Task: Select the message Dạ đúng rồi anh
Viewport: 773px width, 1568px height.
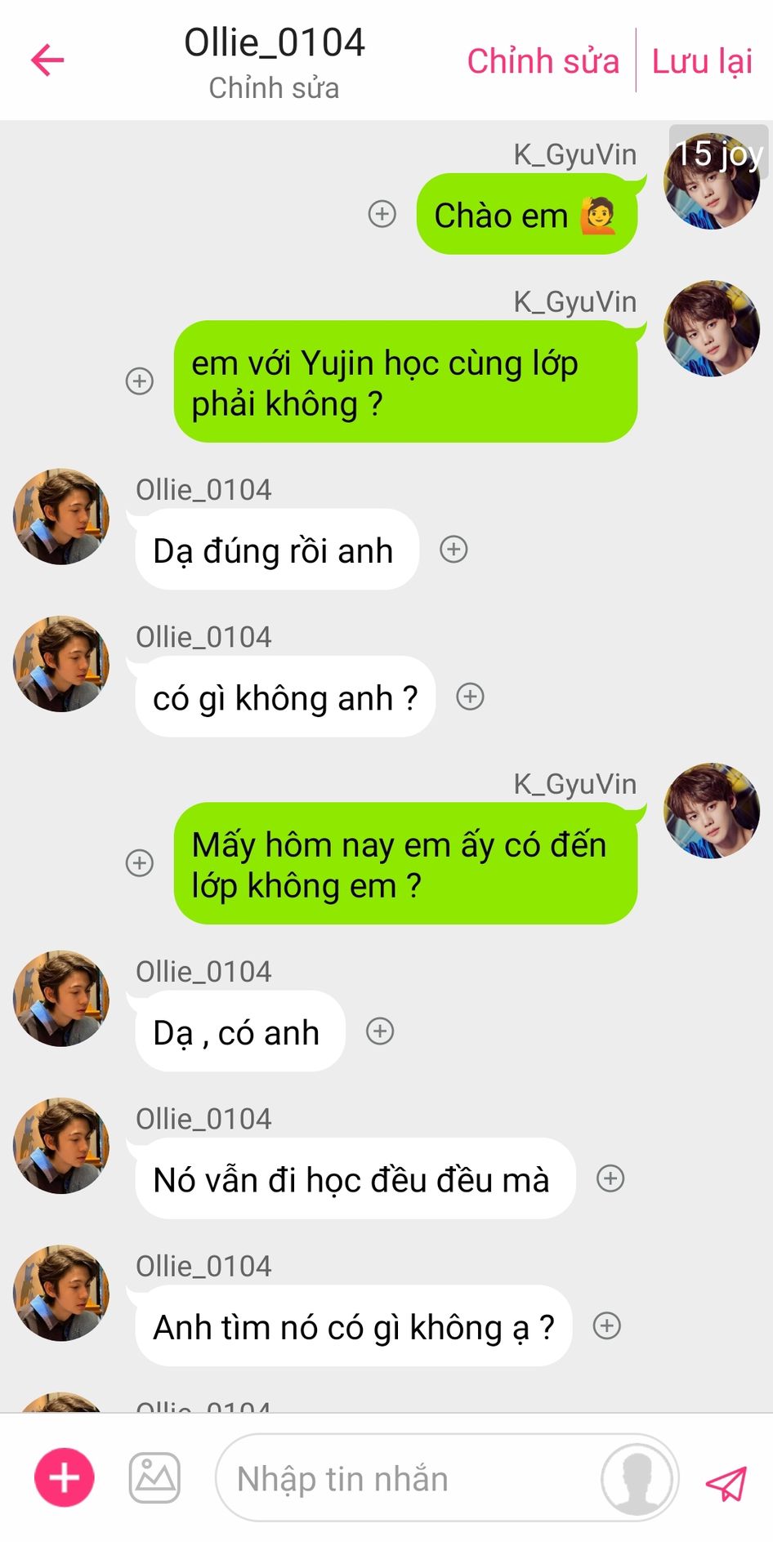Action: pyautogui.click(x=275, y=550)
